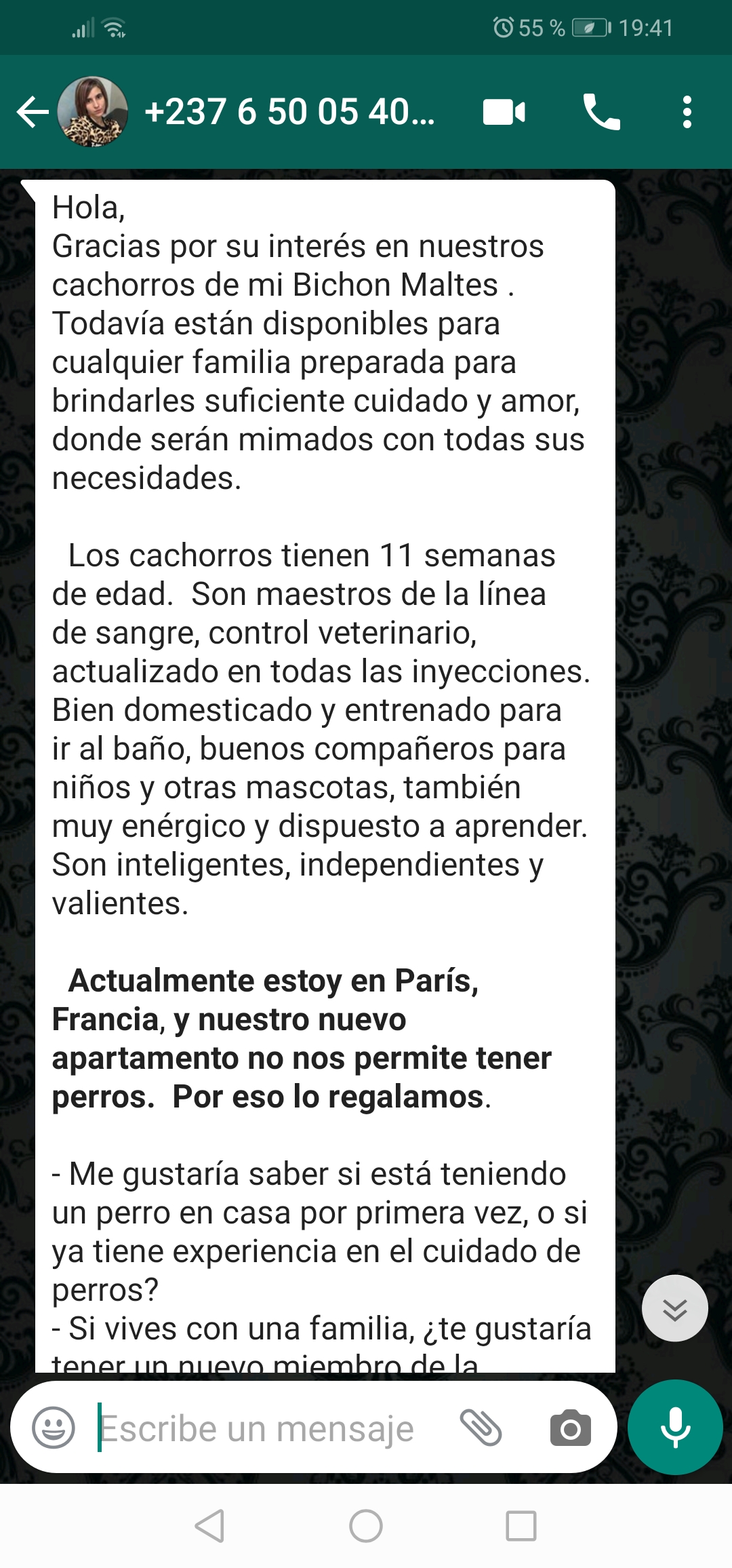This screenshot has width=732, height=1568.
Task: Start a video call
Action: point(504,112)
